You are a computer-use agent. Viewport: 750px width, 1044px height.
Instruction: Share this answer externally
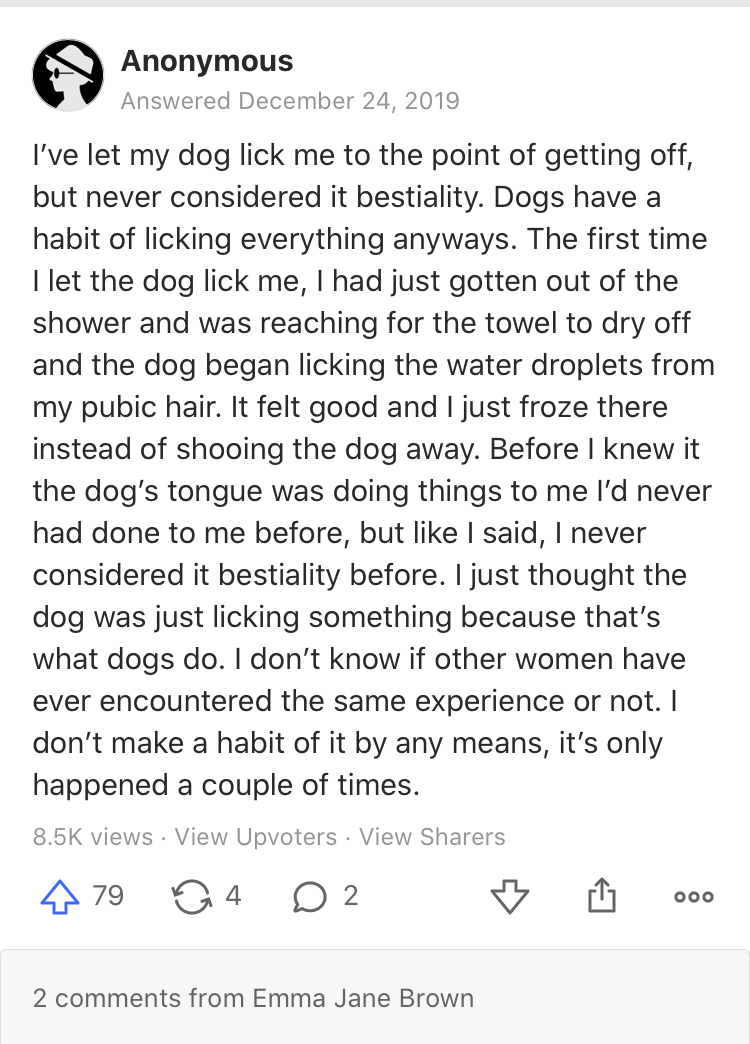pos(601,895)
